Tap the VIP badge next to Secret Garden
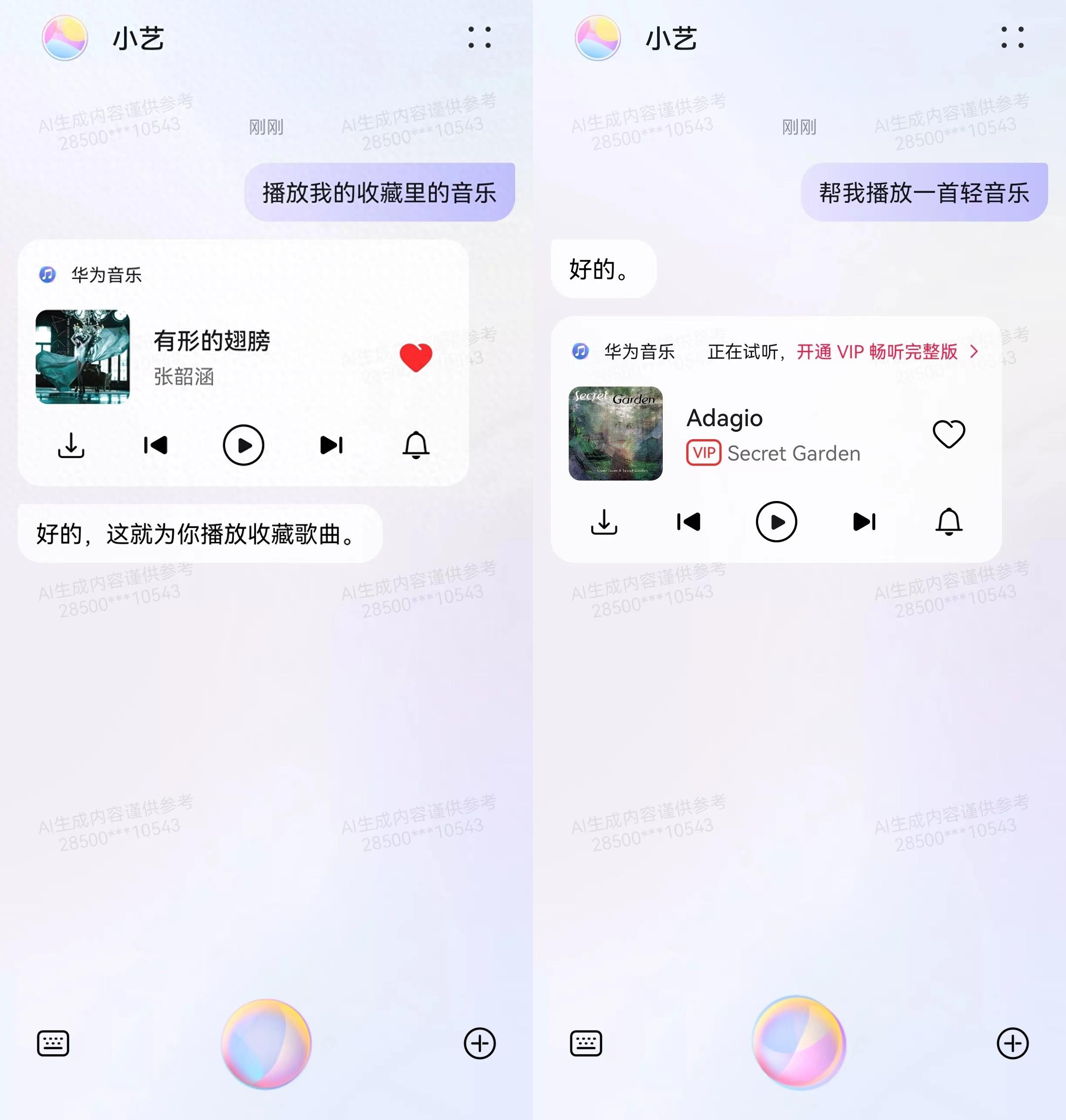This screenshot has height=1120, width=1066. coord(703,453)
